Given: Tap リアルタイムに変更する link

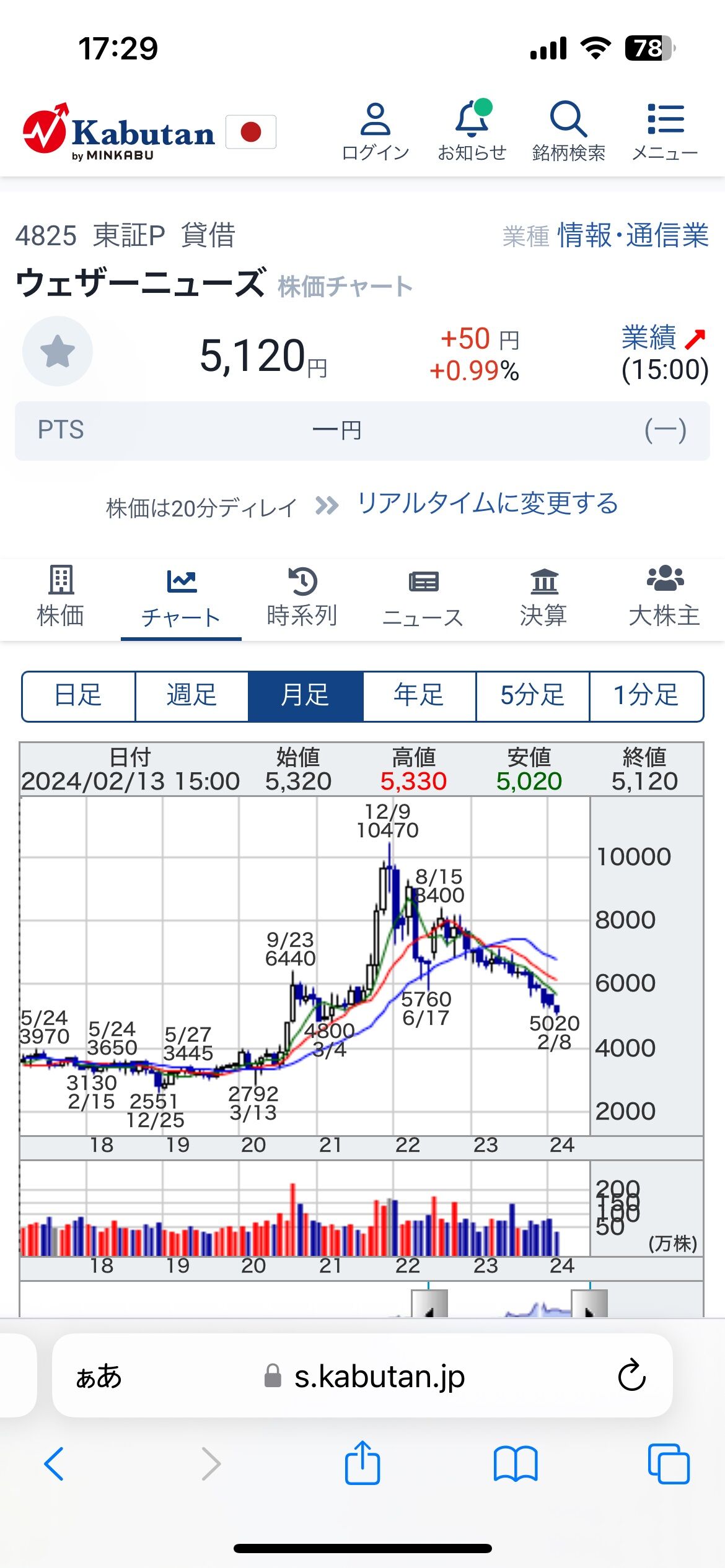Looking at the screenshot, I should [488, 503].
